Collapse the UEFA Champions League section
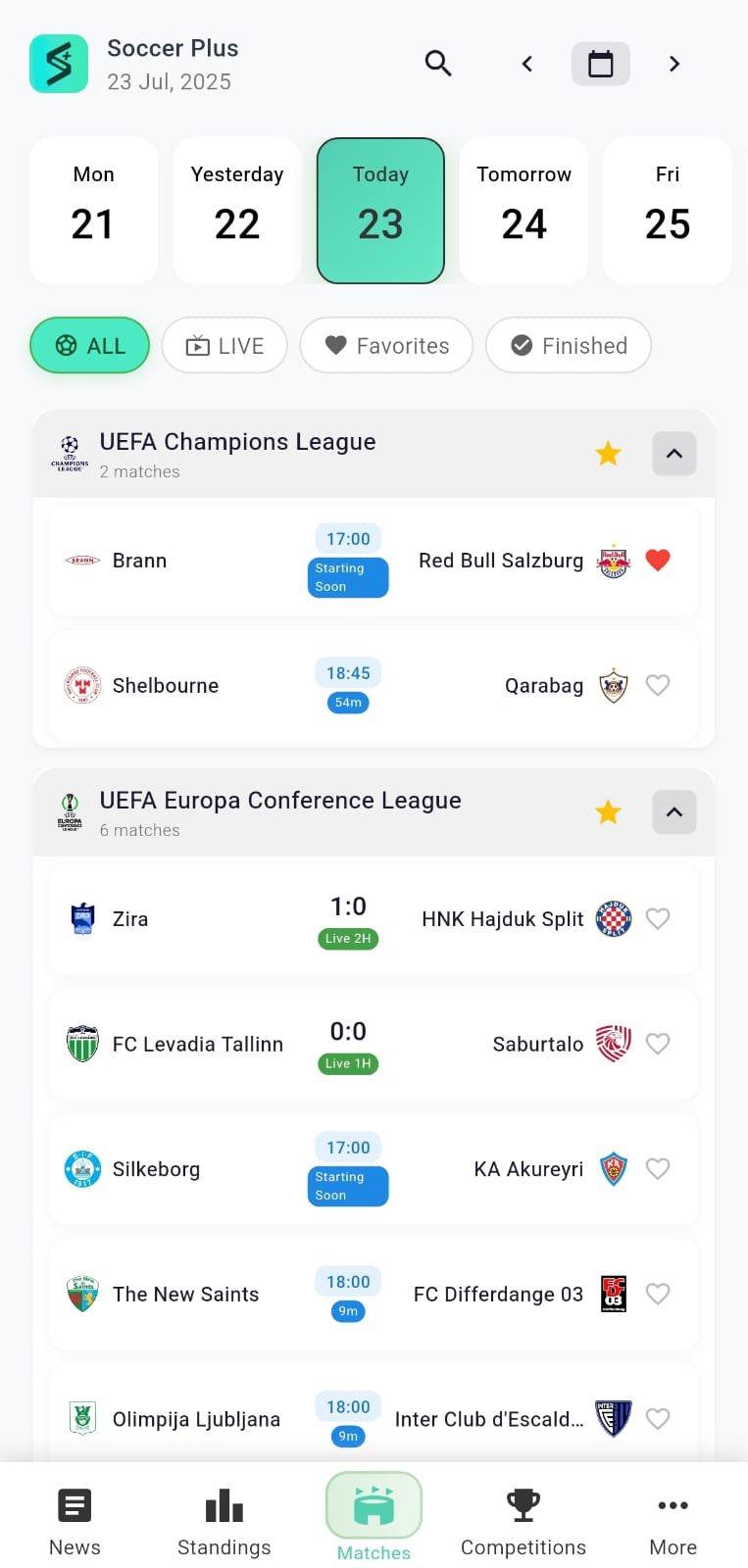748x1568 pixels. [x=673, y=453]
